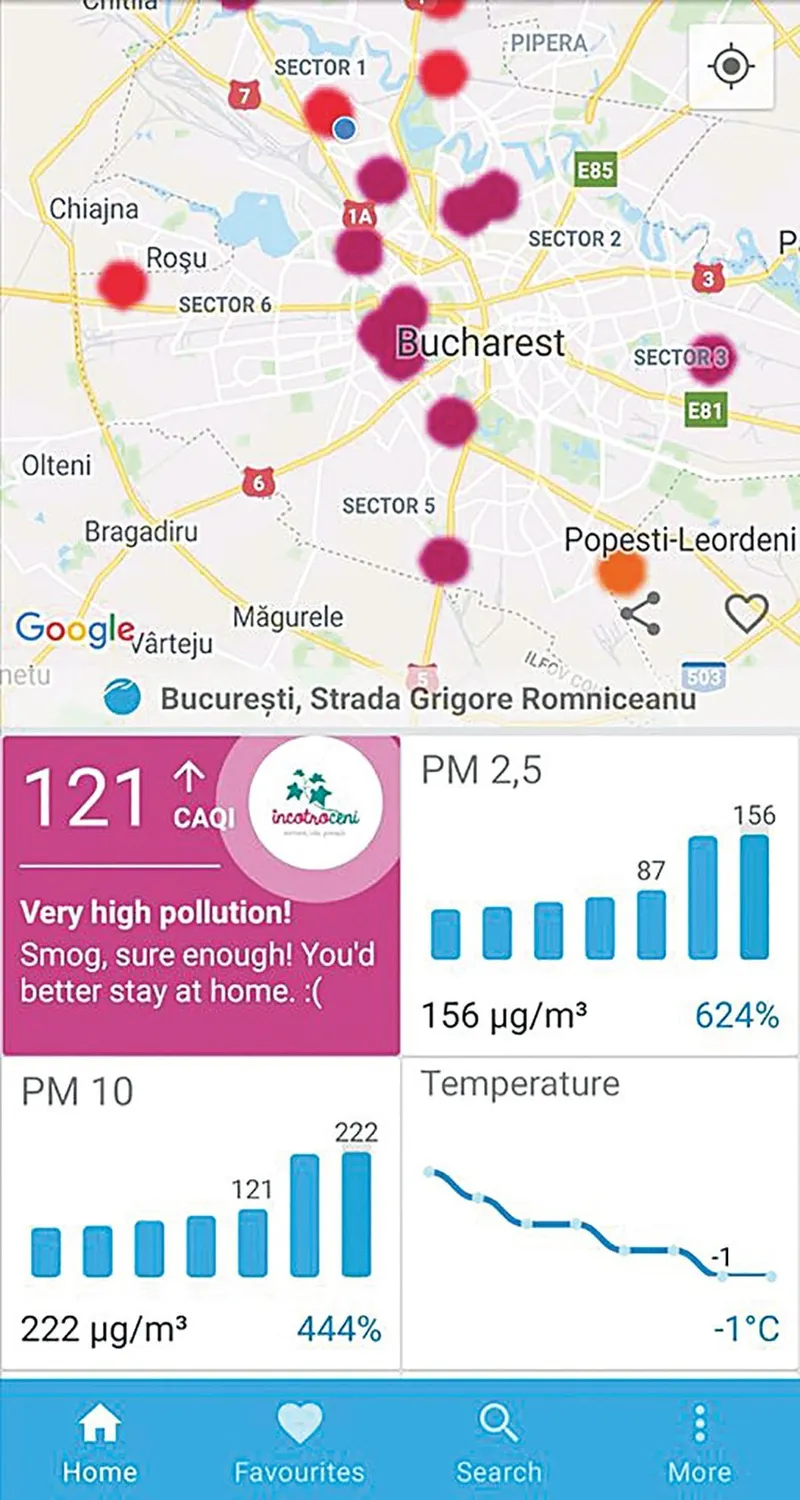
Task: Center map on my location
Action: [731, 67]
